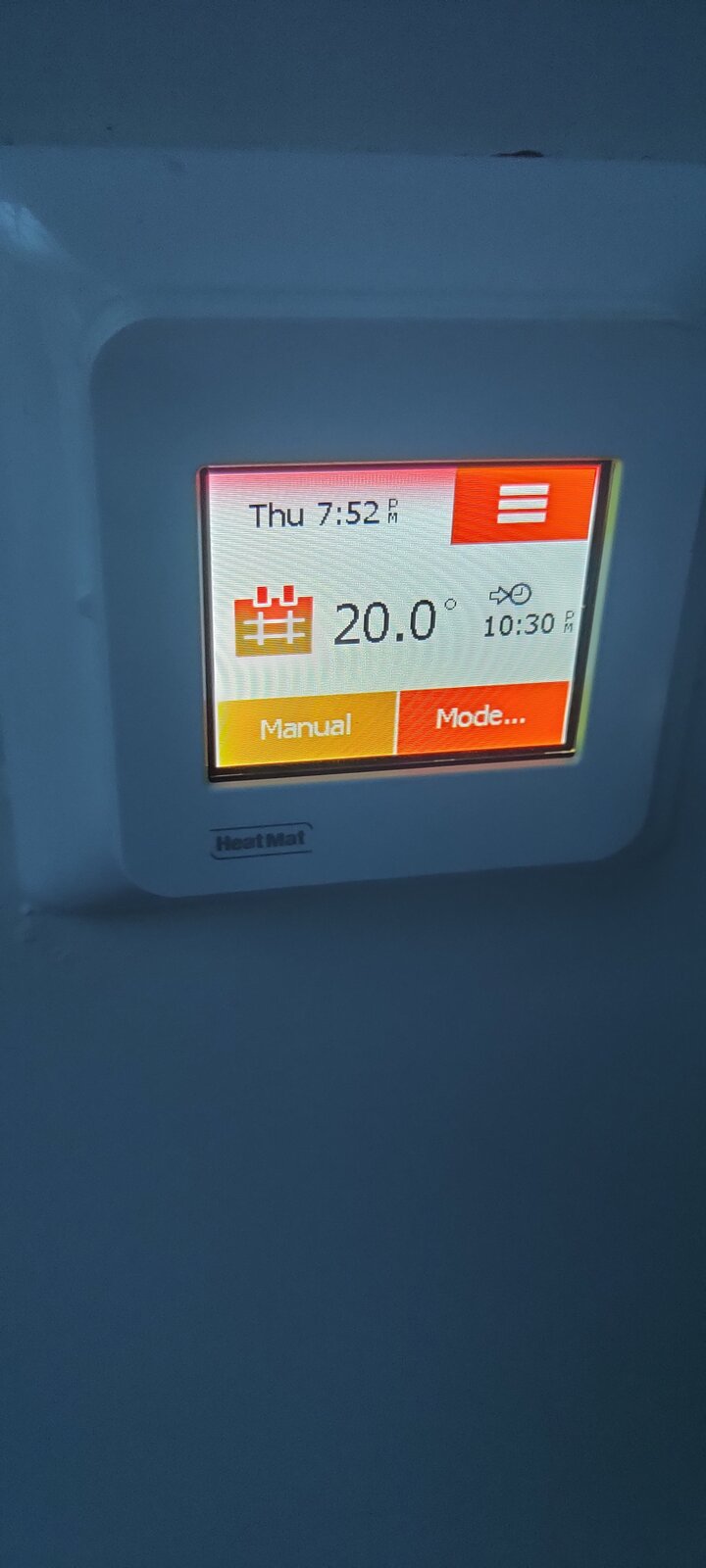706x1568 pixels.
Task: Open the Mode... options
Action: (x=481, y=717)
